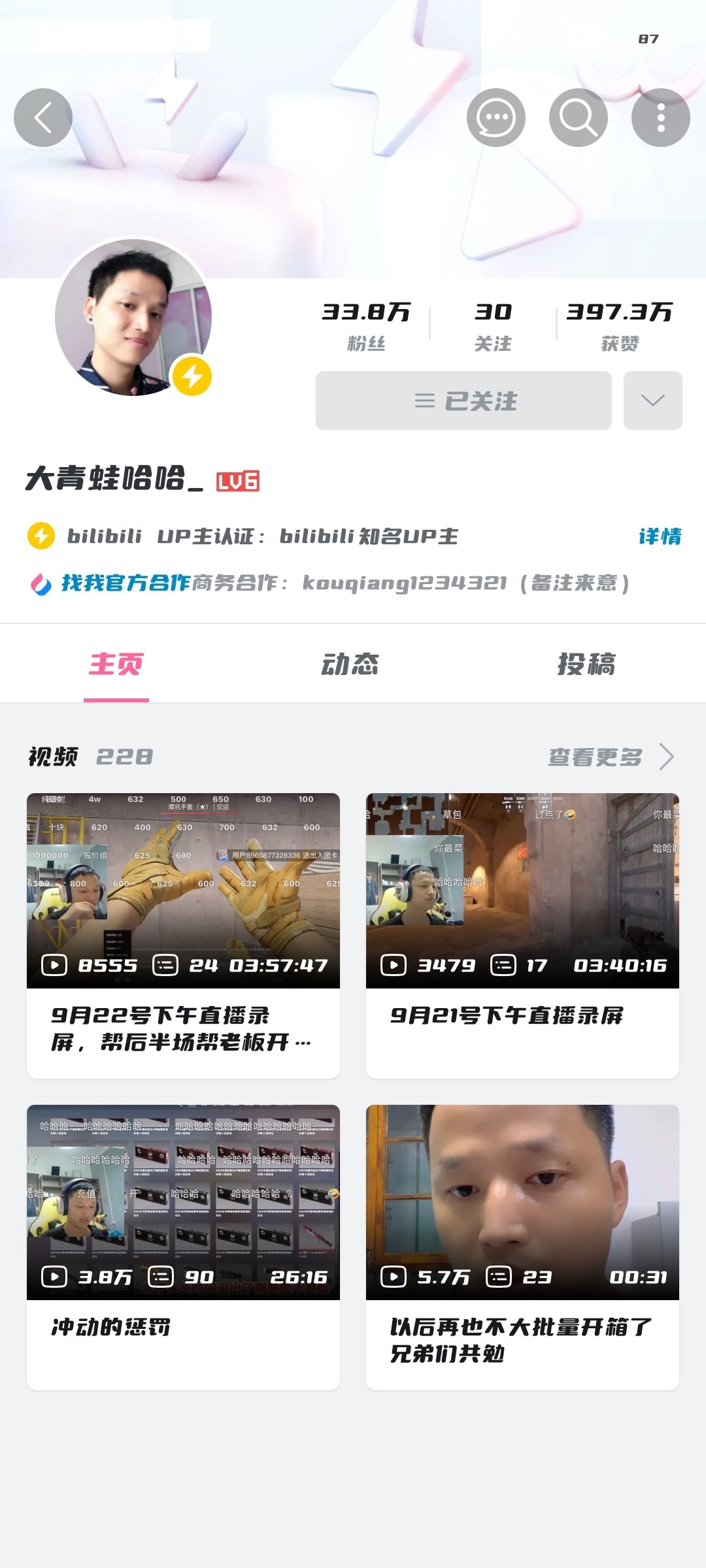This screenshot has width=706, height=1568.
Task: Open 详情 for UP主 certification
Action: tap(660, 536)
